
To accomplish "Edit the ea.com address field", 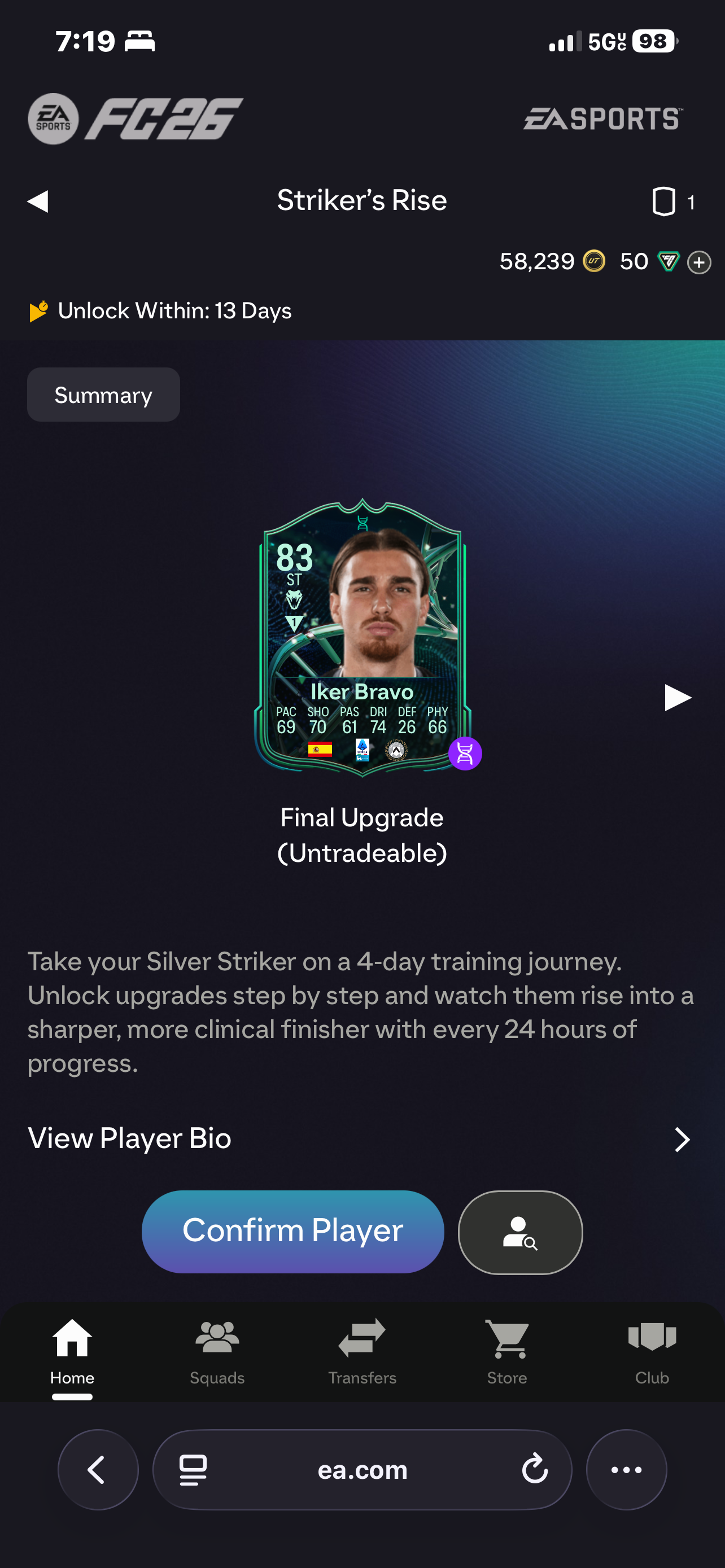I will tap(362, 1469).
